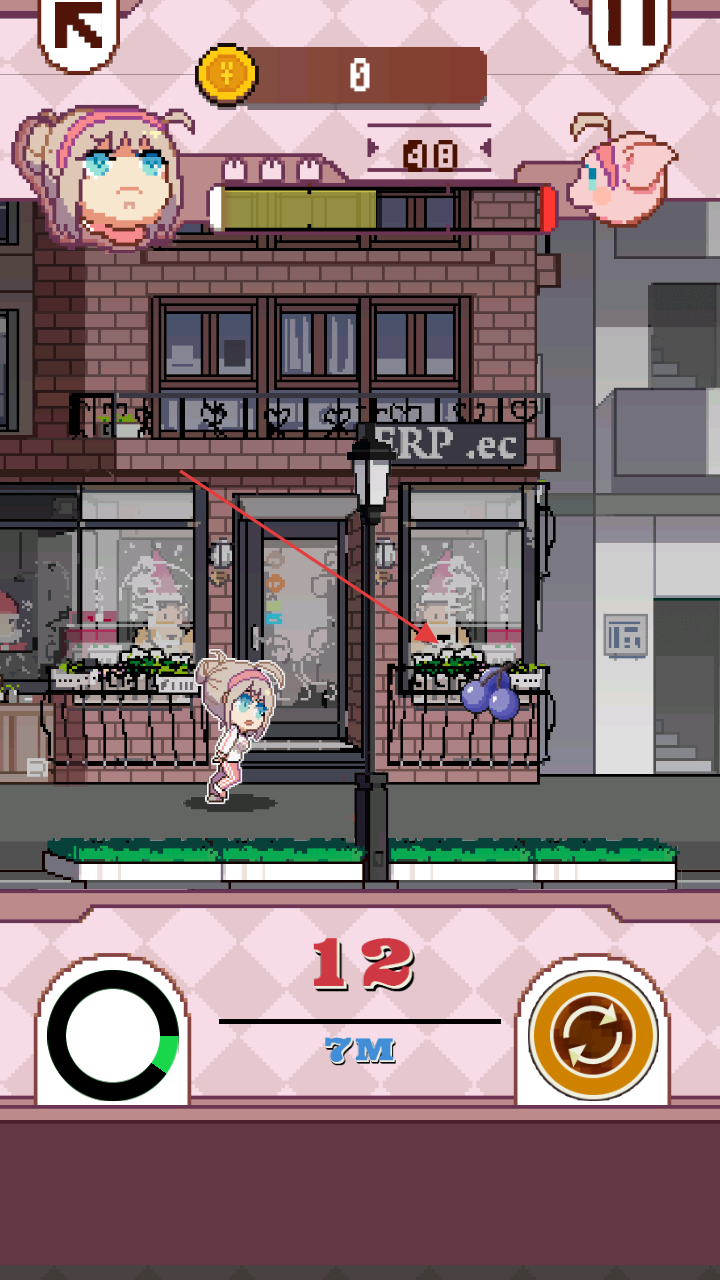
Task: Tap the orange swap arrows button
Action: pos(593,1034)
